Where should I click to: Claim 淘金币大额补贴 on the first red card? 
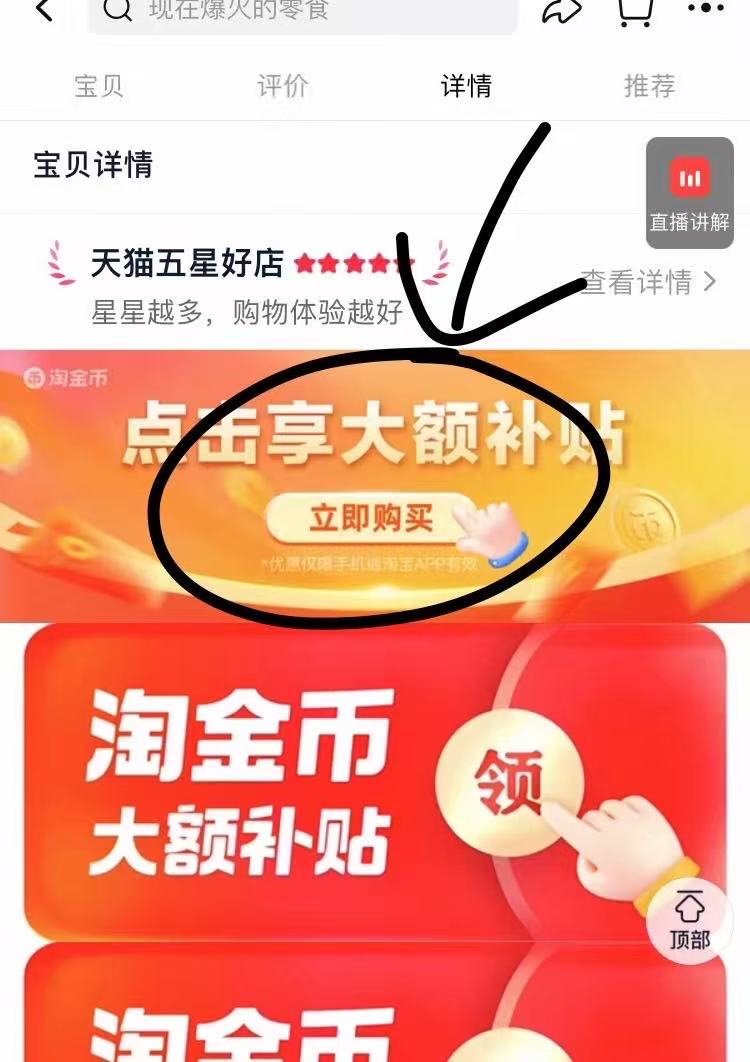(x=505, y=782)
